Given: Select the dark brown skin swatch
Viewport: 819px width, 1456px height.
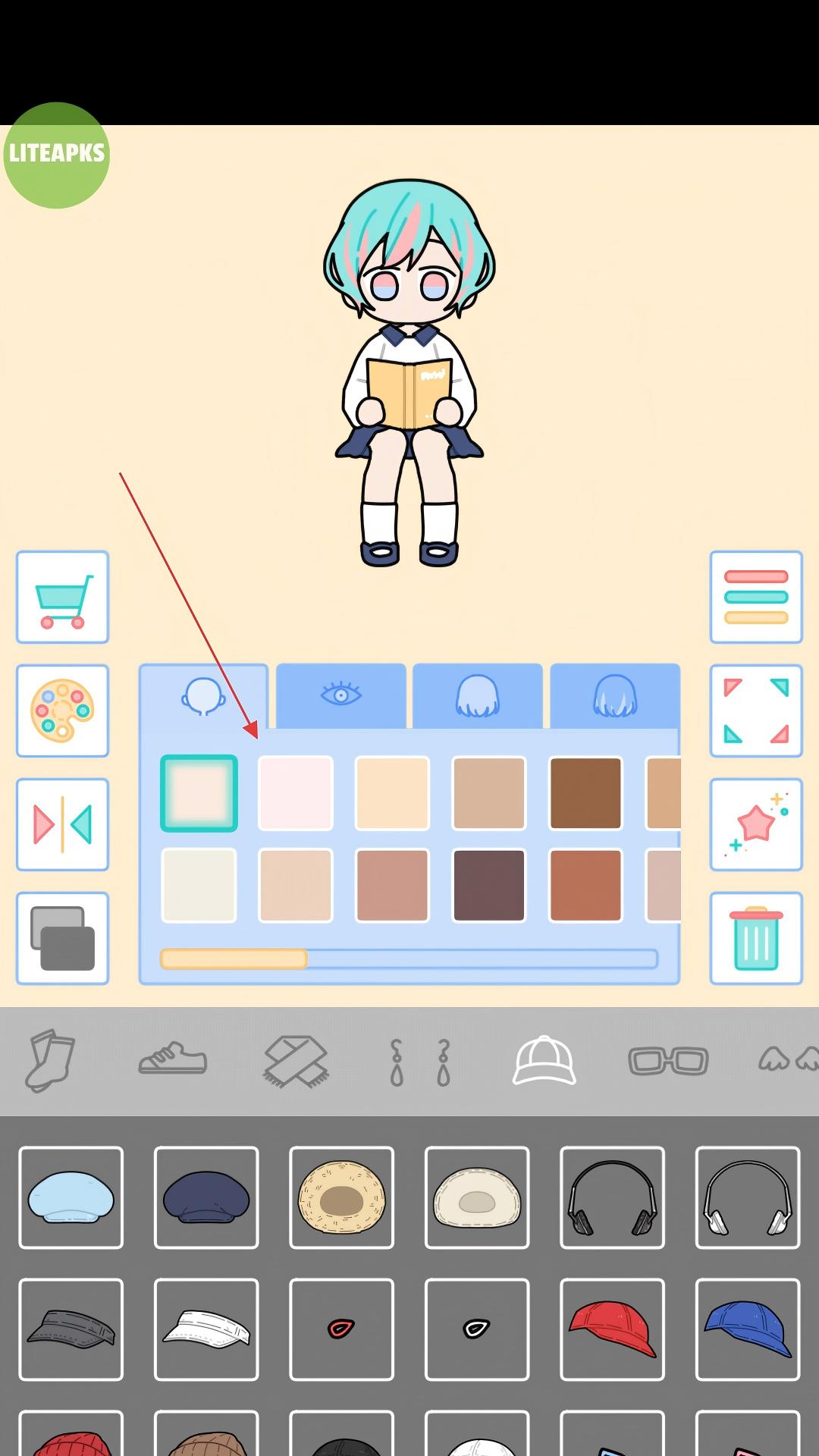Looking at the screenshot, I should click(x=585, y=792).
